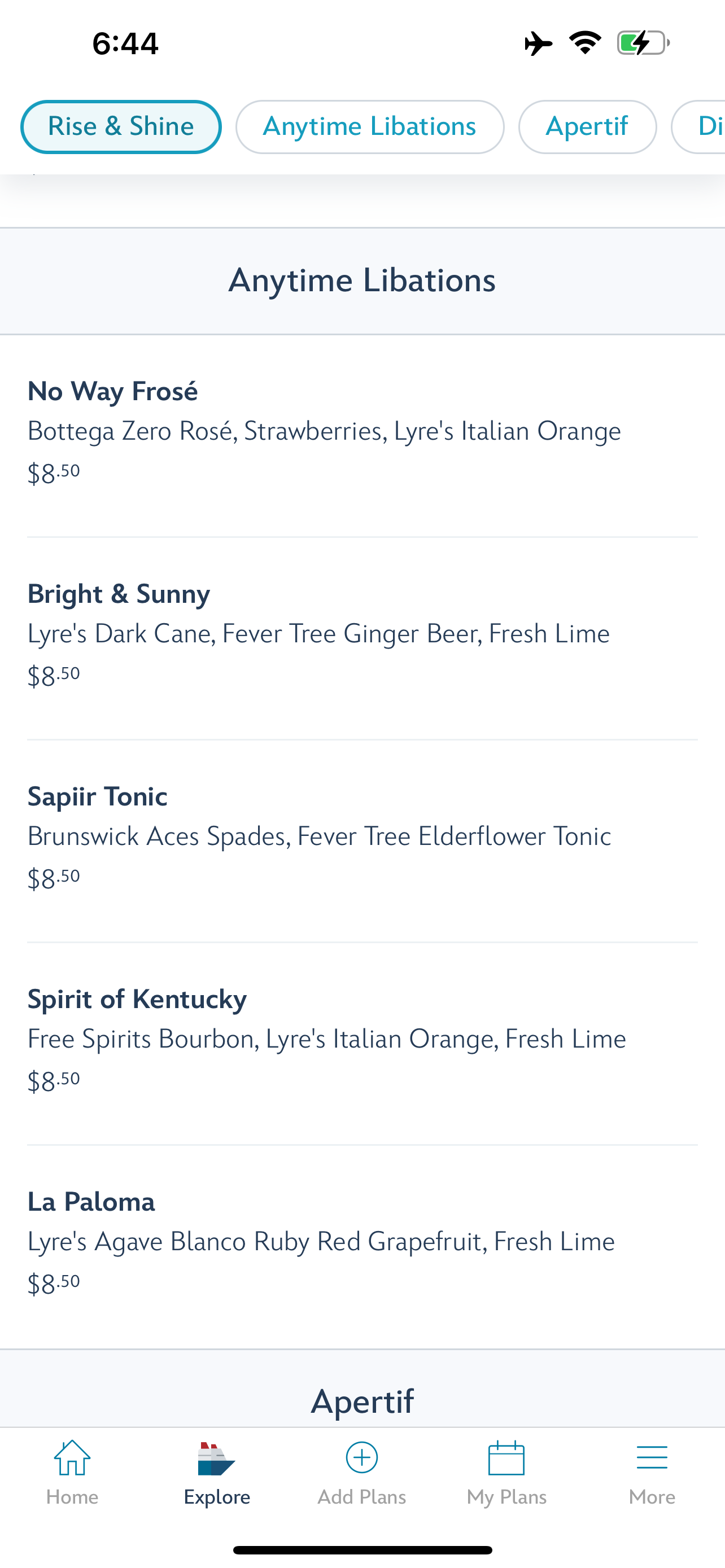This screenshot has height=1568, width=725.
Task: Open the Explore tab
Action: [x=217, y=1472]
